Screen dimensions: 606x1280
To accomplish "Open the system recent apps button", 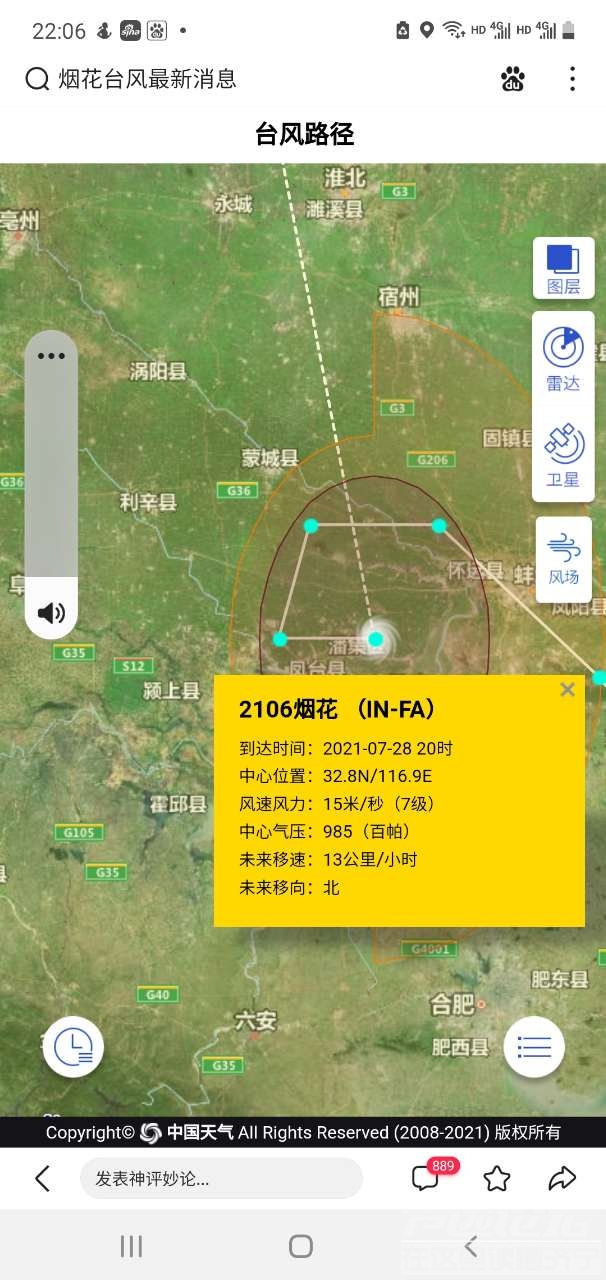I will [131, 1246].
